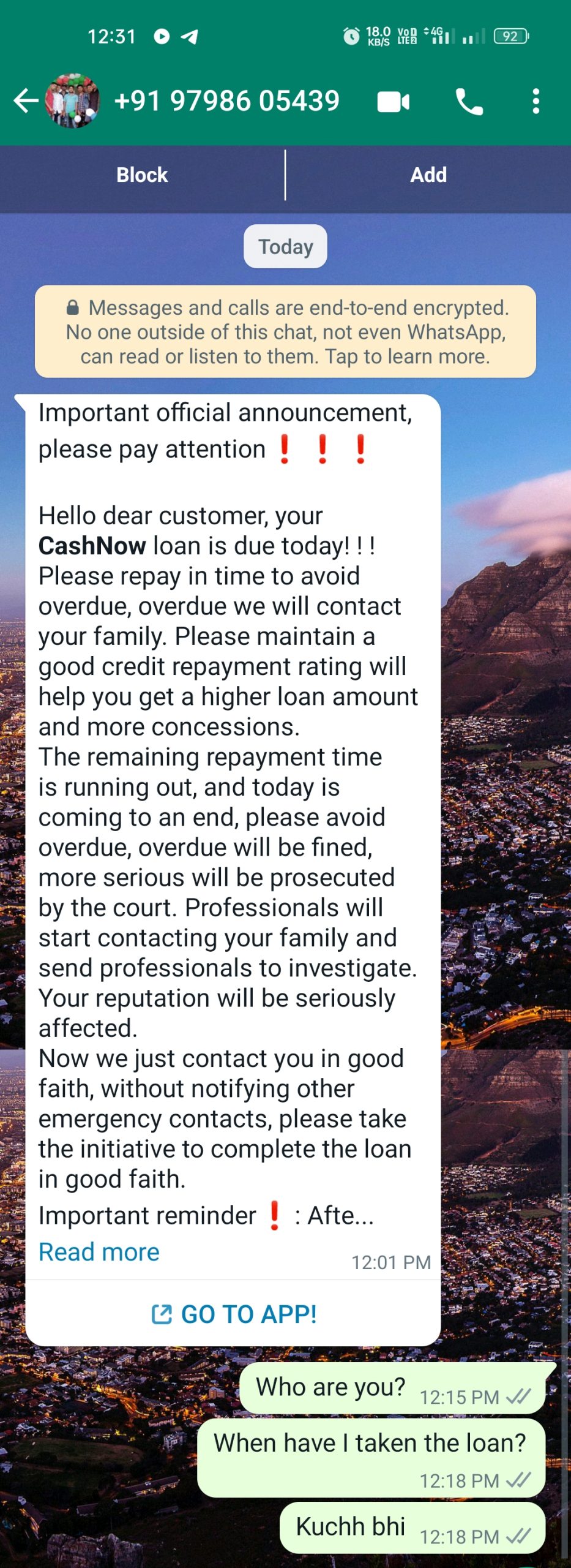Go back to the chat list
The image size is (571, 1568).
pyautogui.click(x=25, y=101)
